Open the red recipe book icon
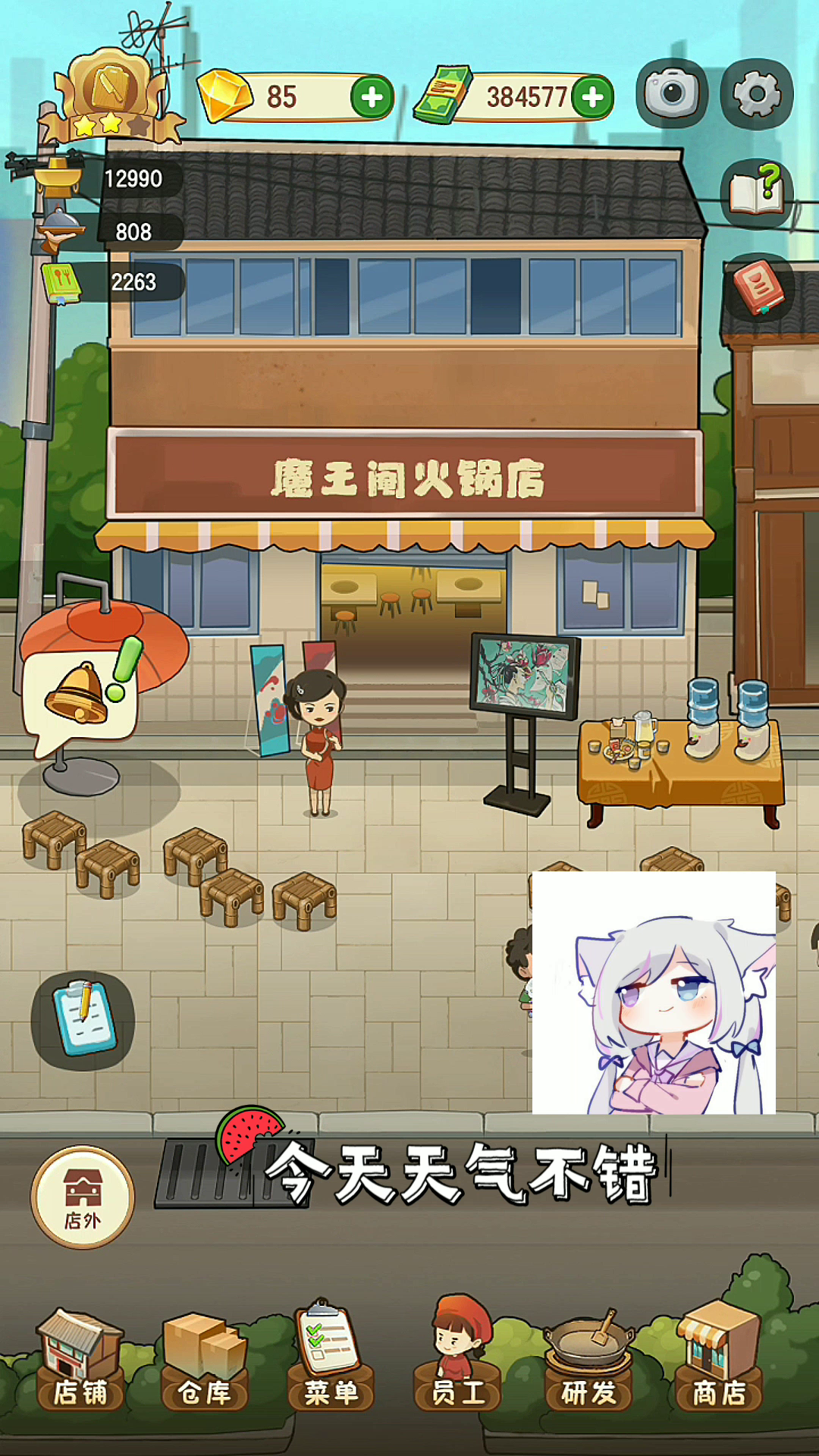Screen dimensions: 819x1456 click(757, 287)
